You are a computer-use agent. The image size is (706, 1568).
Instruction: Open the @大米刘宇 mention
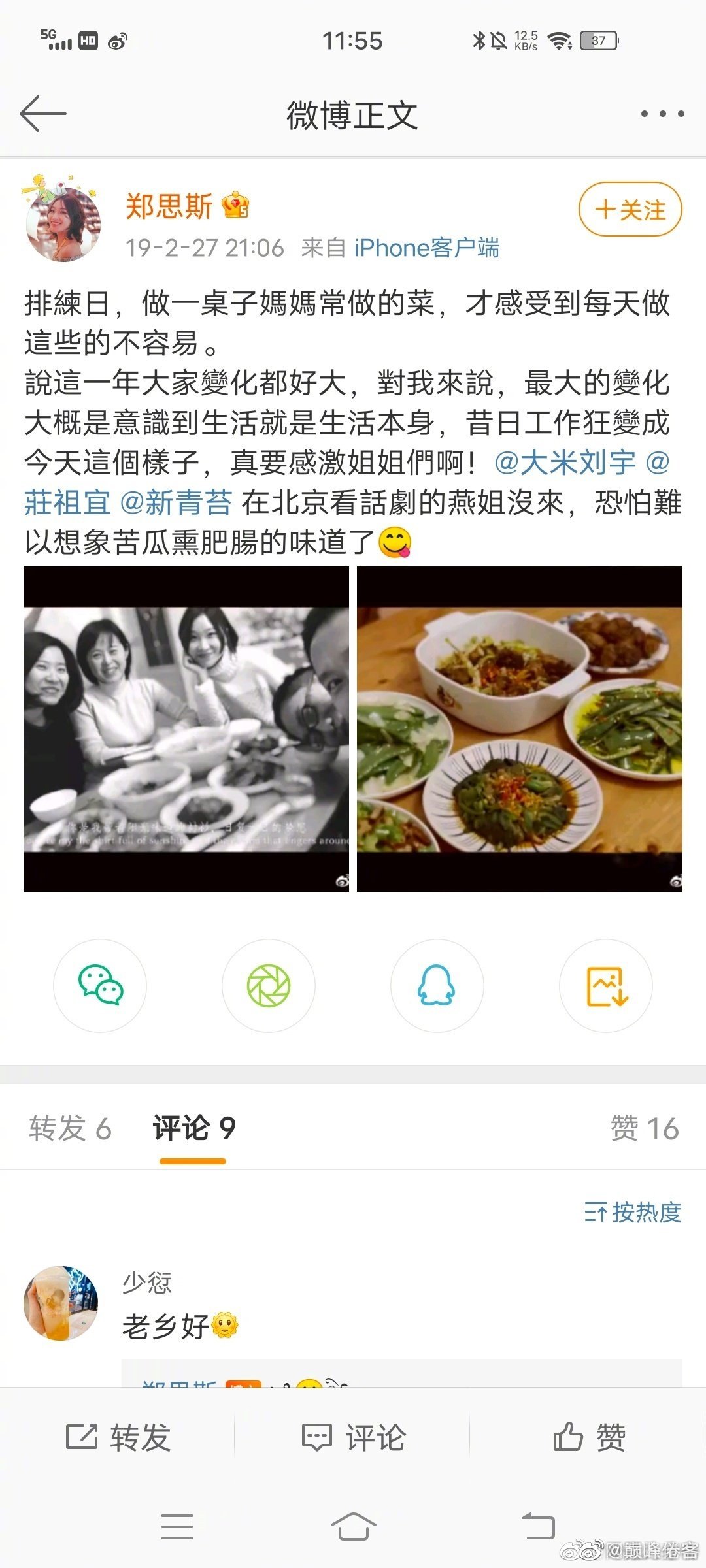[565, 463]
